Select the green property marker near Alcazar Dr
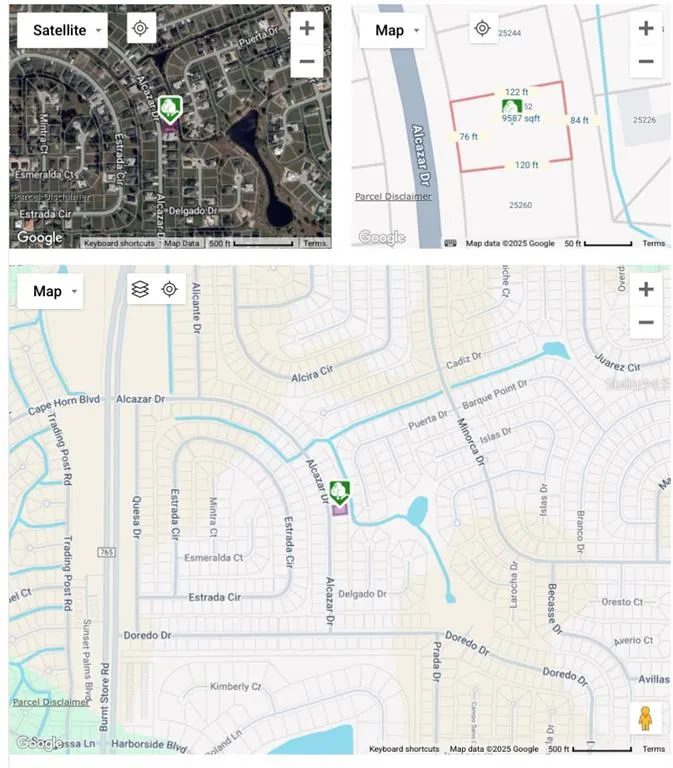Screen dimensions: 673x768 340,493
